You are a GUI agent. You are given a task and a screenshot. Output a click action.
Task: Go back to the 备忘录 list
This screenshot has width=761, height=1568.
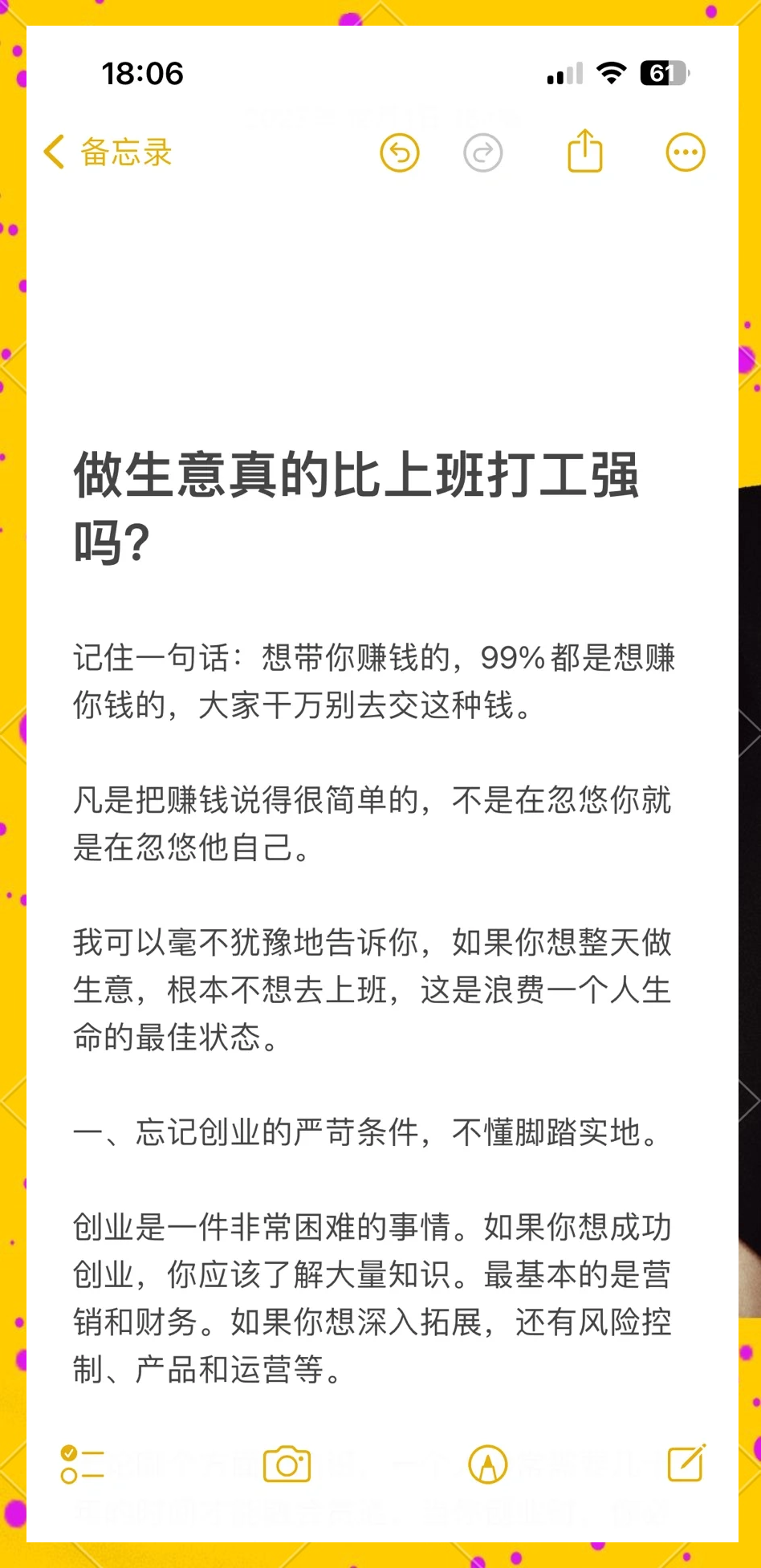(x=108, y=152)
